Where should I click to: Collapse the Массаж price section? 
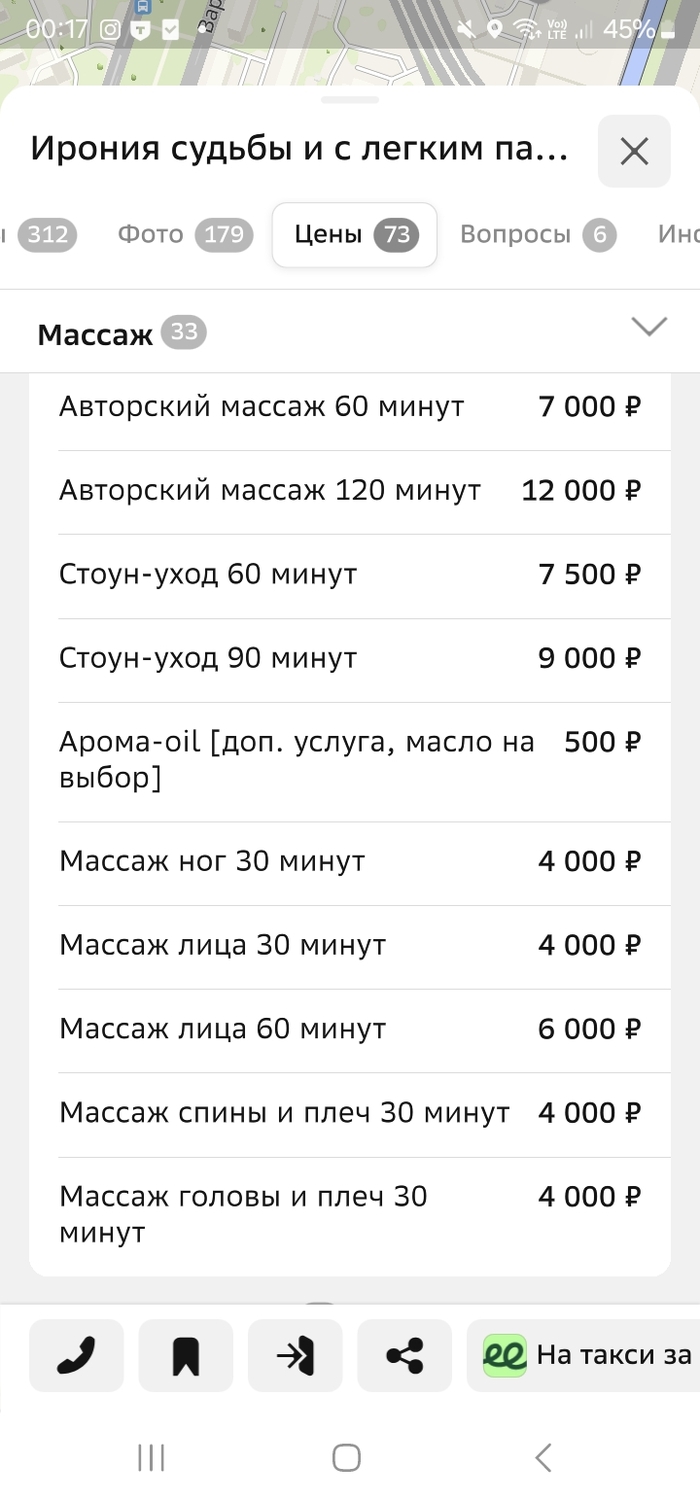coord(649,327)
